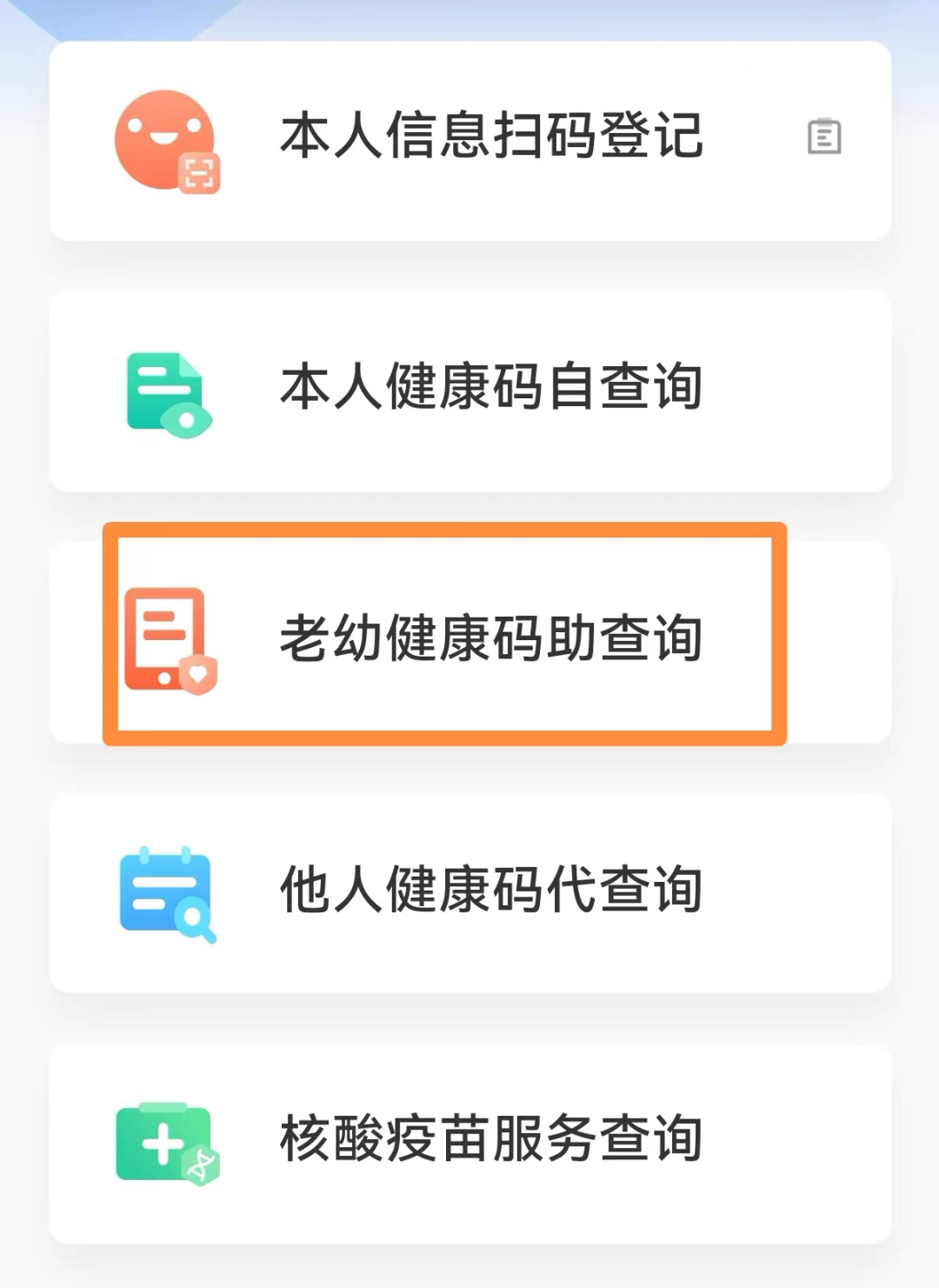Viewport: 939px width, 1288px height.
Task: Open 本人信息扫码登记 card
Action: point(469,140)
